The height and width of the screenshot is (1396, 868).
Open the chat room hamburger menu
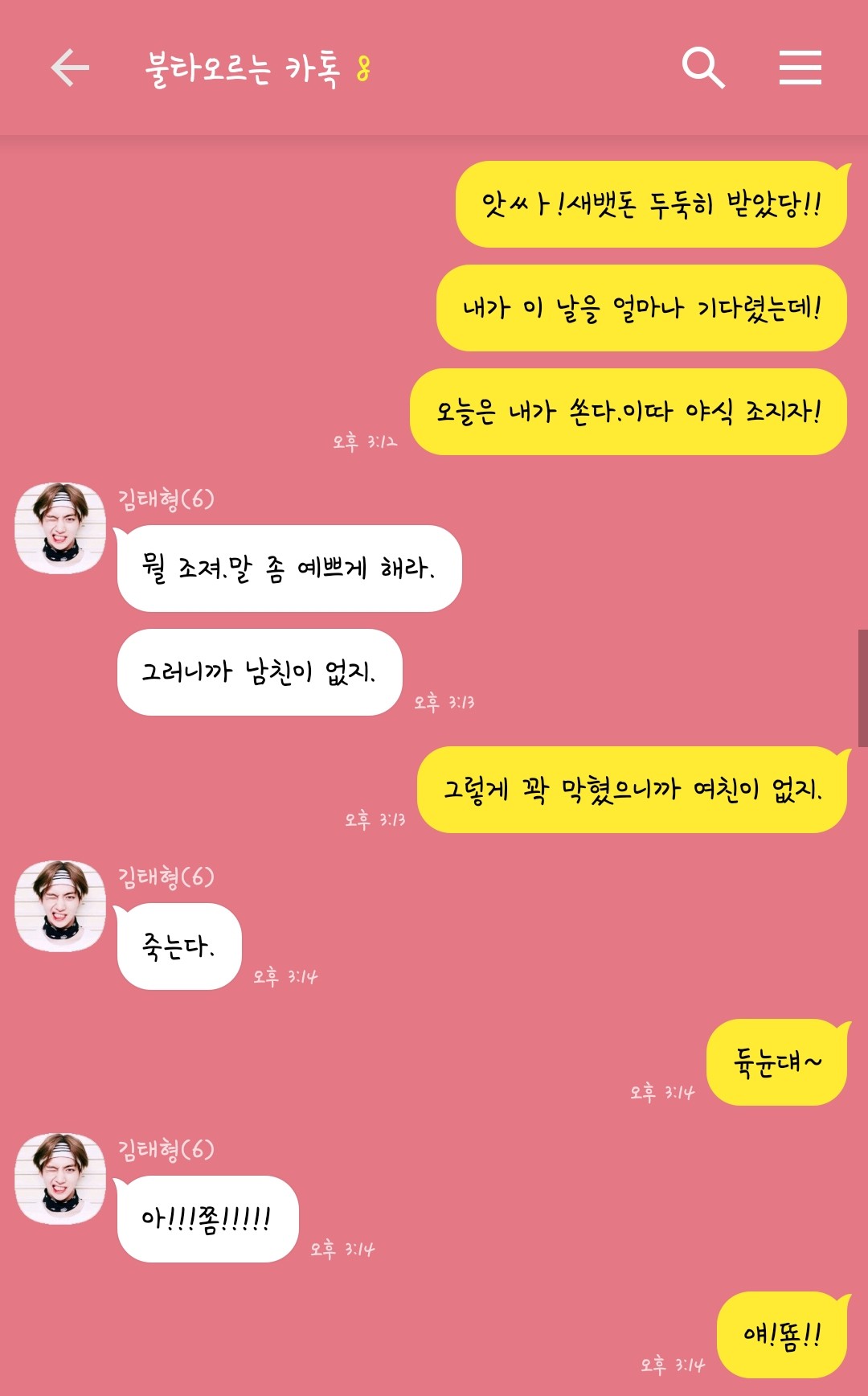(x=800, y=68)
